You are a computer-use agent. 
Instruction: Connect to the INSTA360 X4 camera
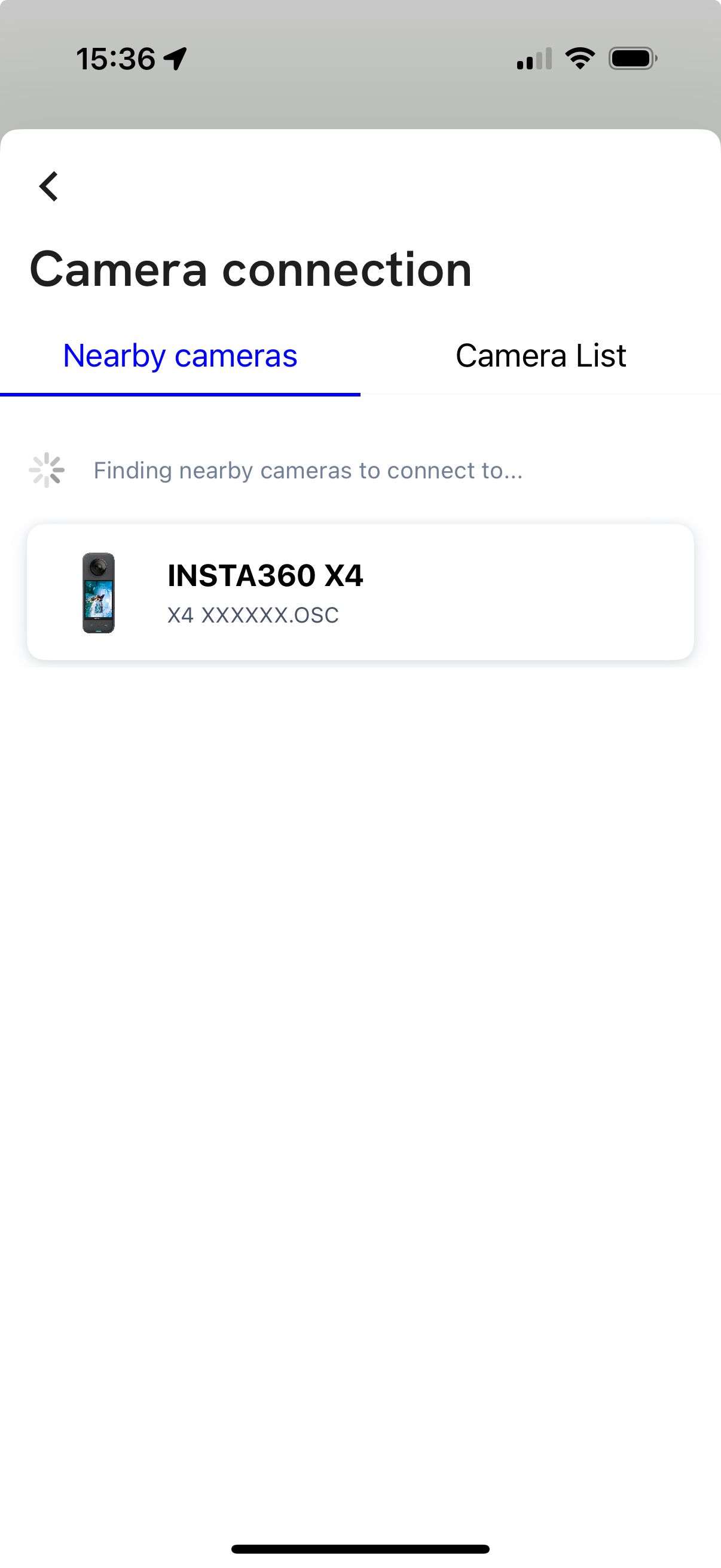point(360,592)
